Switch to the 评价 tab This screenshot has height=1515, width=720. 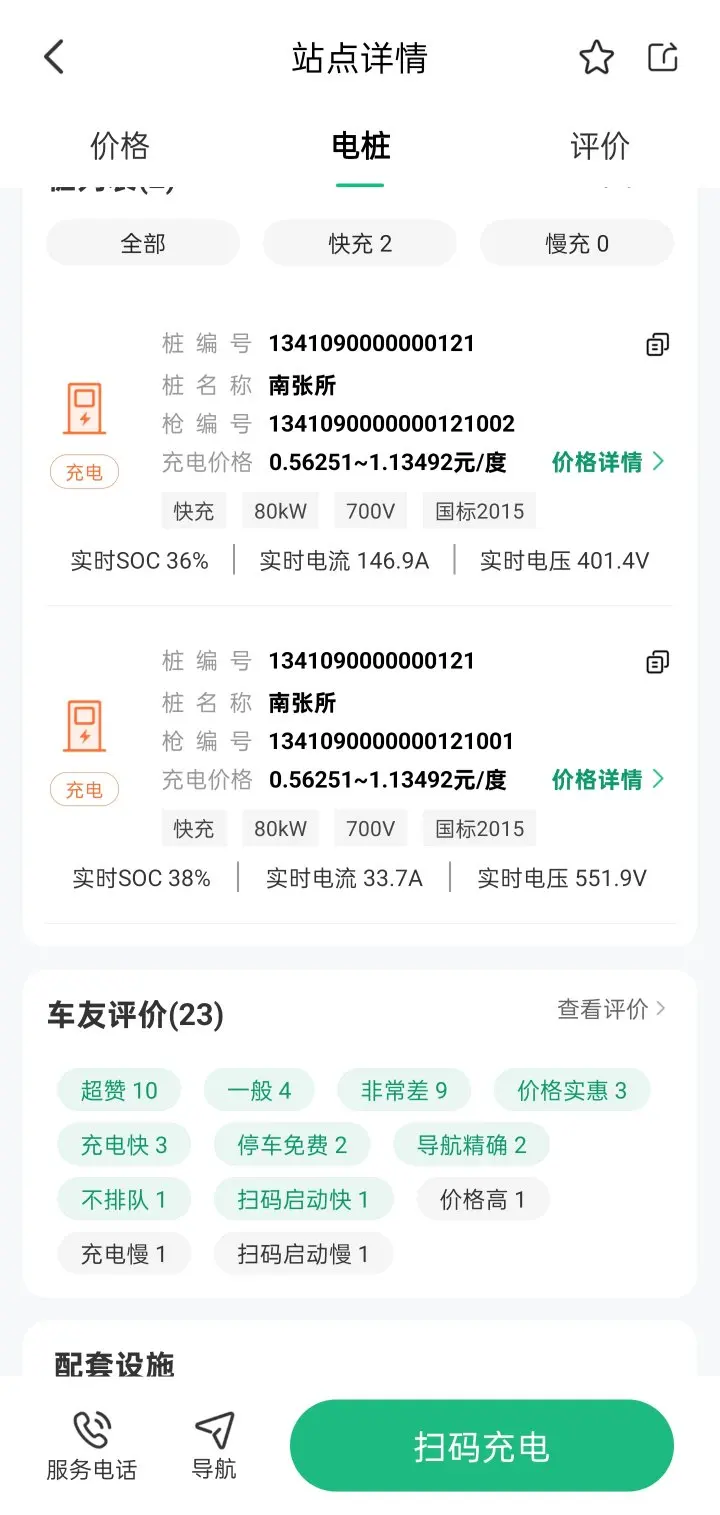(x=600, y=146)
